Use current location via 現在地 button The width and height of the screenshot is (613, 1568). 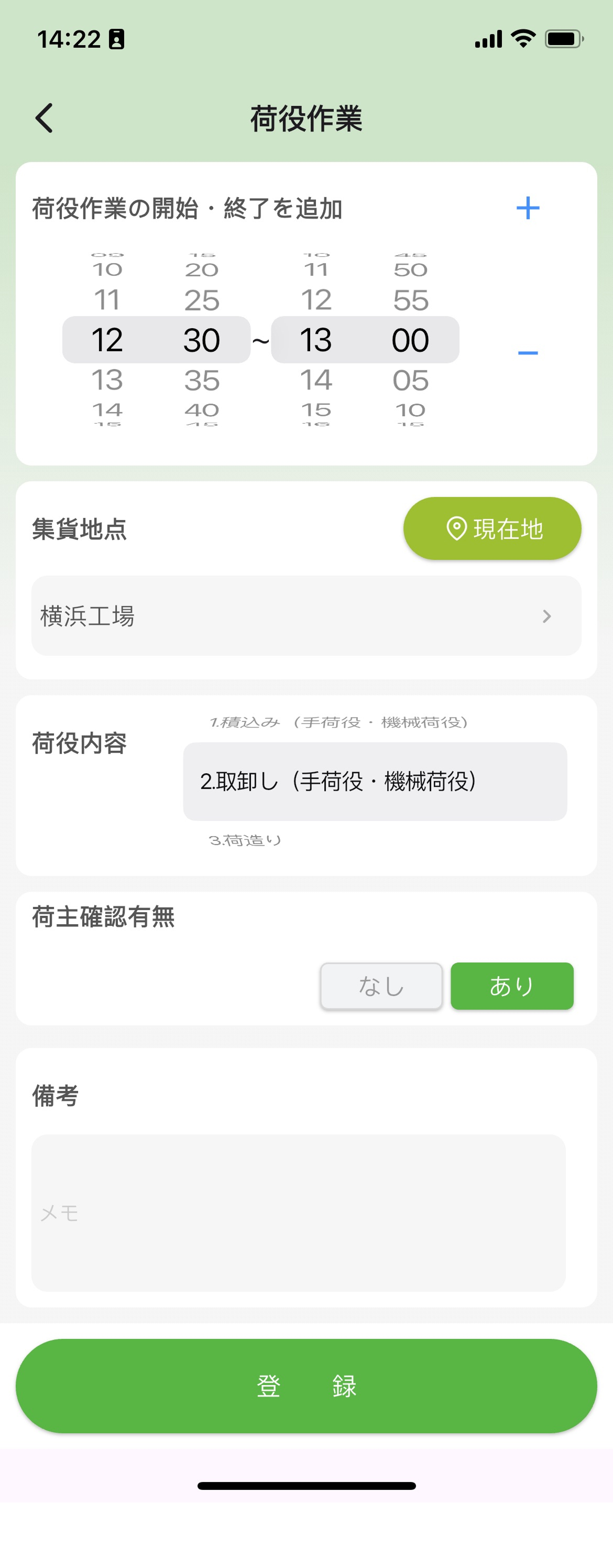pos(492,528)
